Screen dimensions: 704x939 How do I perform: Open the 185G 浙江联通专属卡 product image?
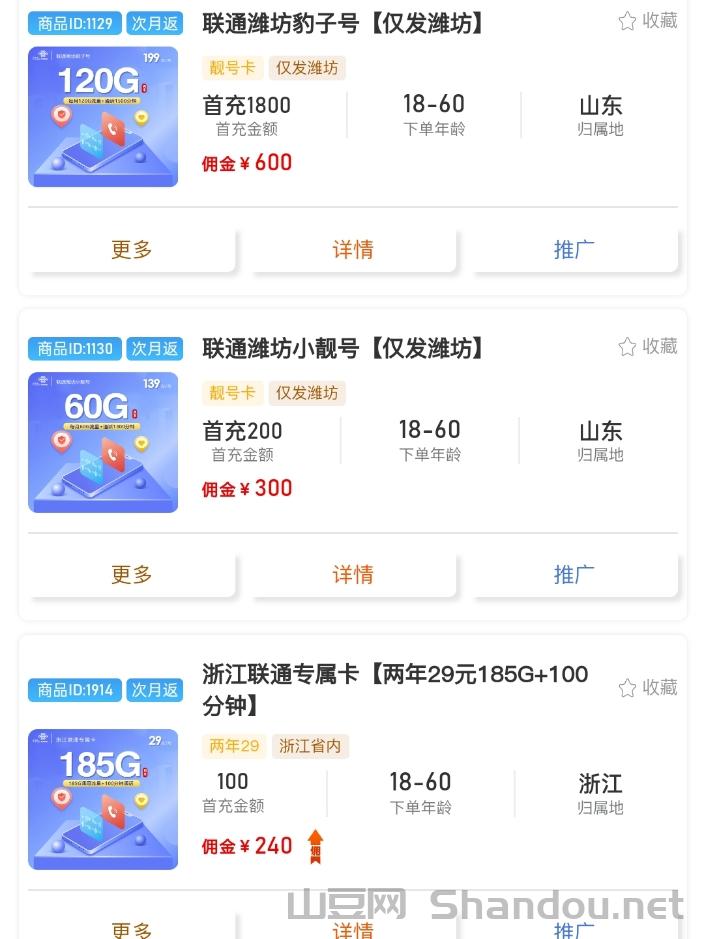(x=103, y=798)
